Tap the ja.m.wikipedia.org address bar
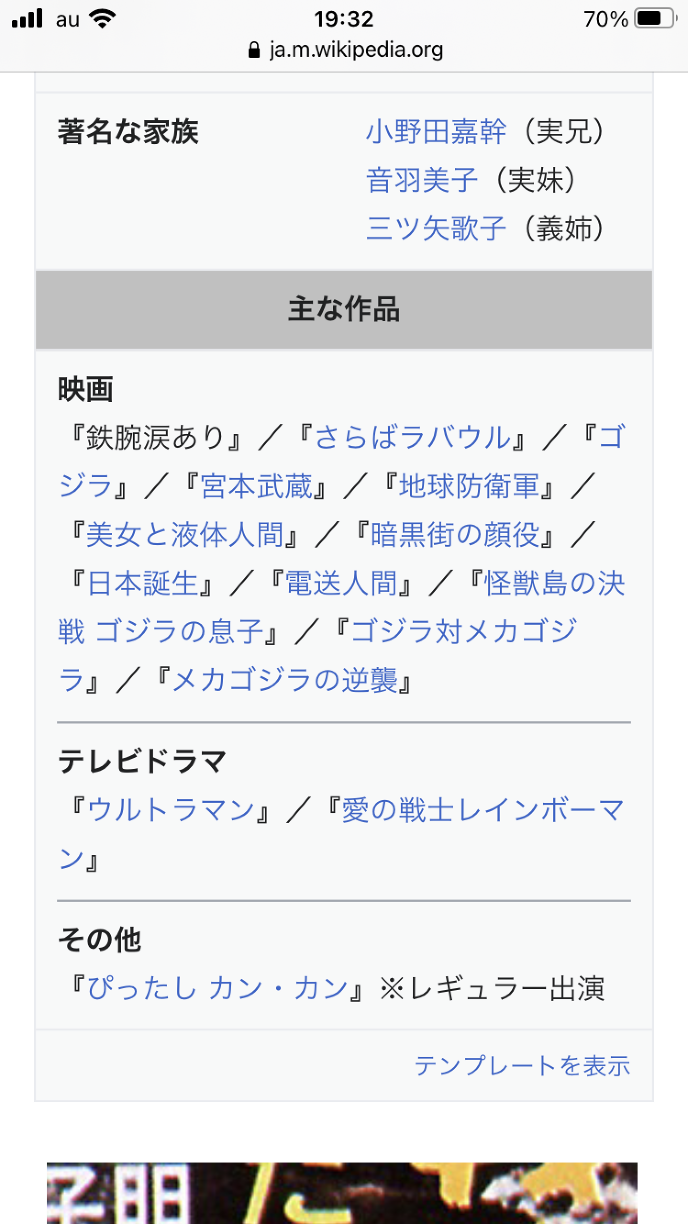Image resolution: width=688 pixels, height=1224 pixels. pos(344,49)
